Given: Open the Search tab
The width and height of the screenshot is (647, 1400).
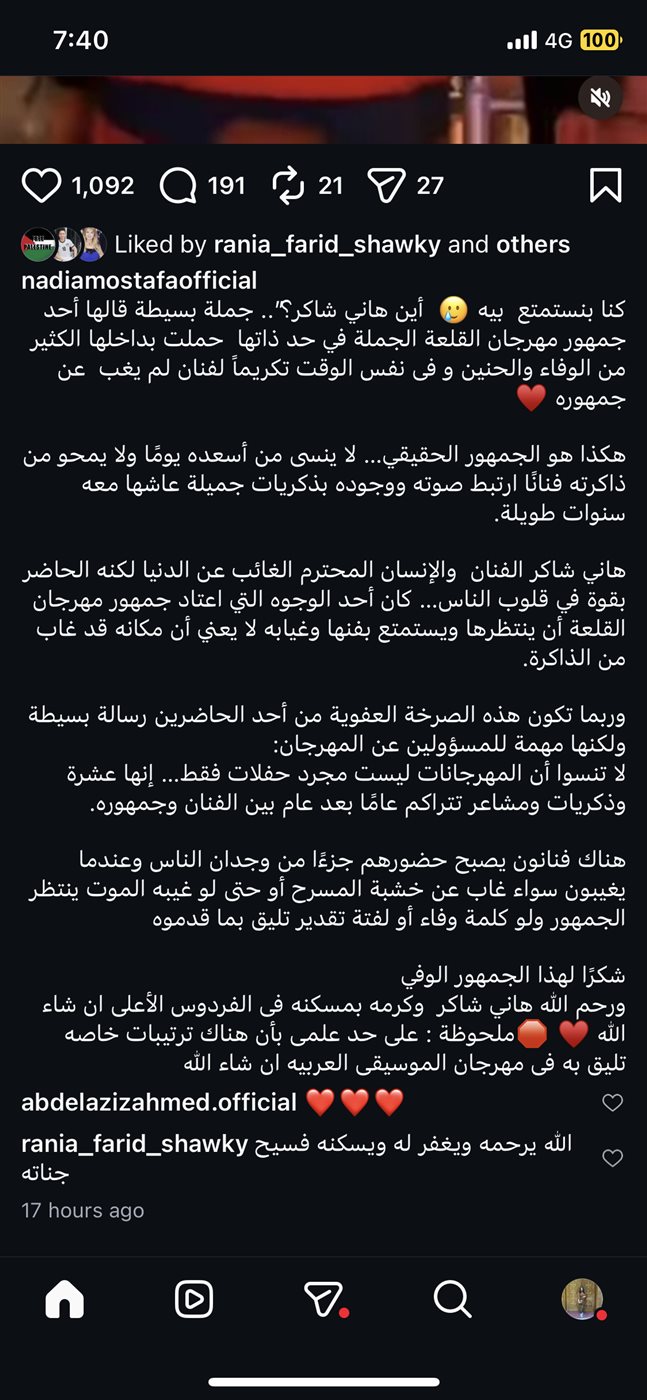Looking at the screenshot, I should (453, 1299).
